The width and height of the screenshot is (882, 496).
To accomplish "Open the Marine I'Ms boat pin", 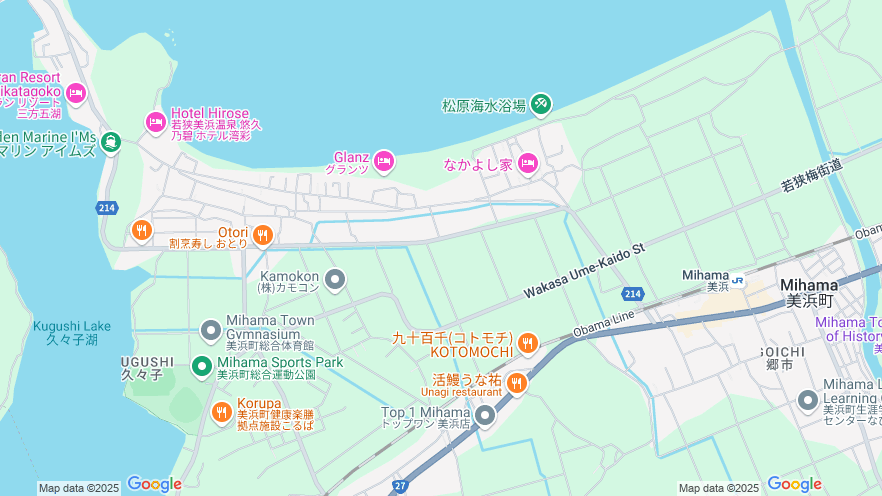I will coord(110,143).
